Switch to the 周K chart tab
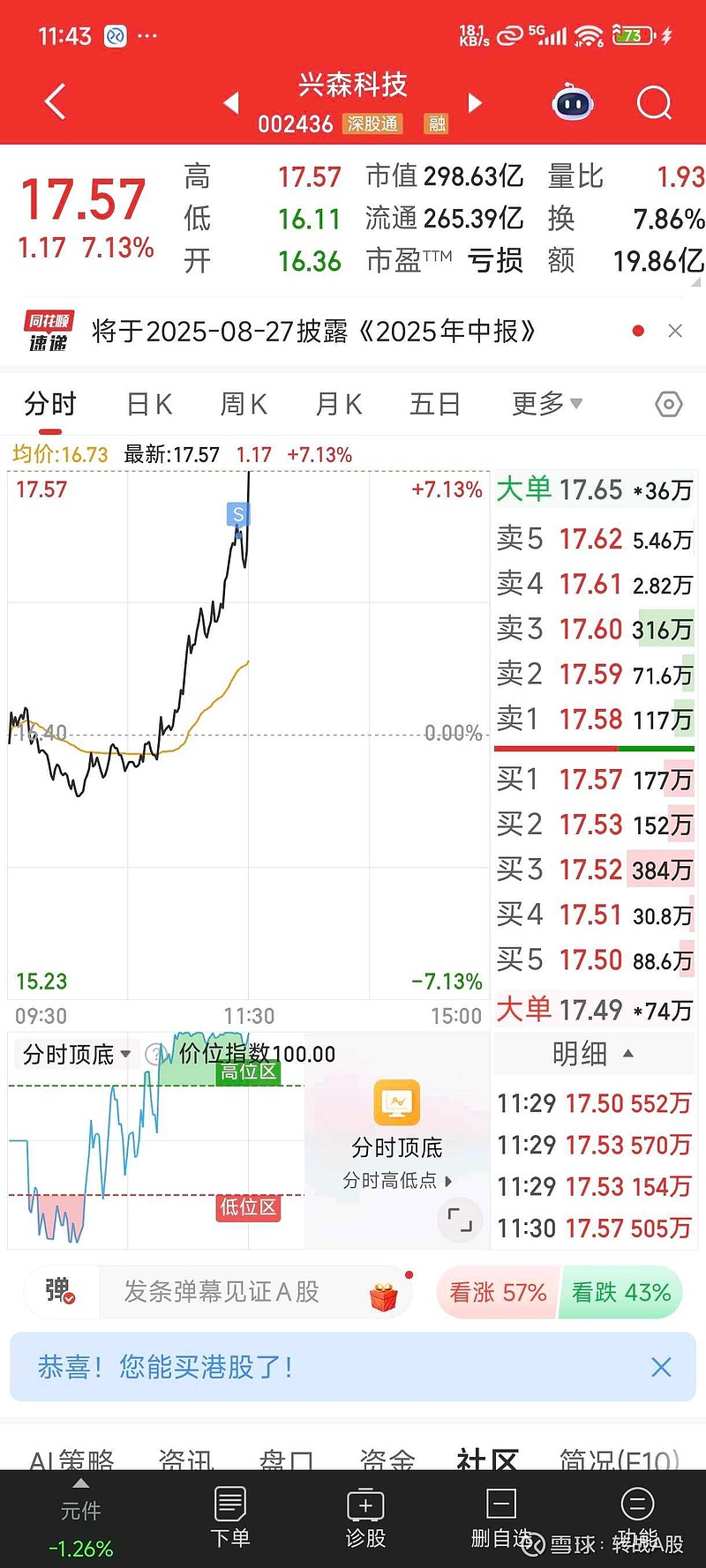Screen dimensions: 706x1568 coord(244,404)
